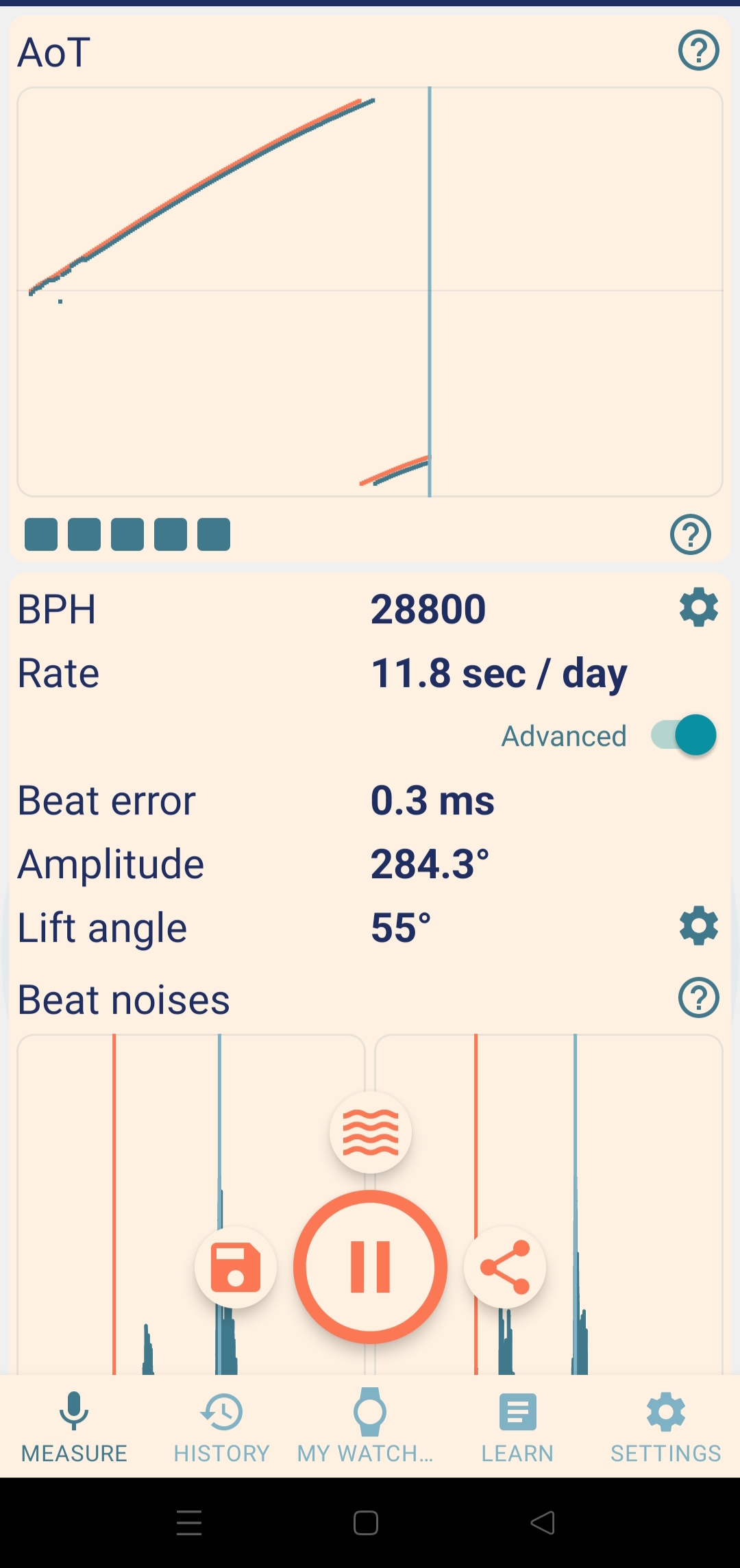Go to the system home screen

coord(366,1523)
